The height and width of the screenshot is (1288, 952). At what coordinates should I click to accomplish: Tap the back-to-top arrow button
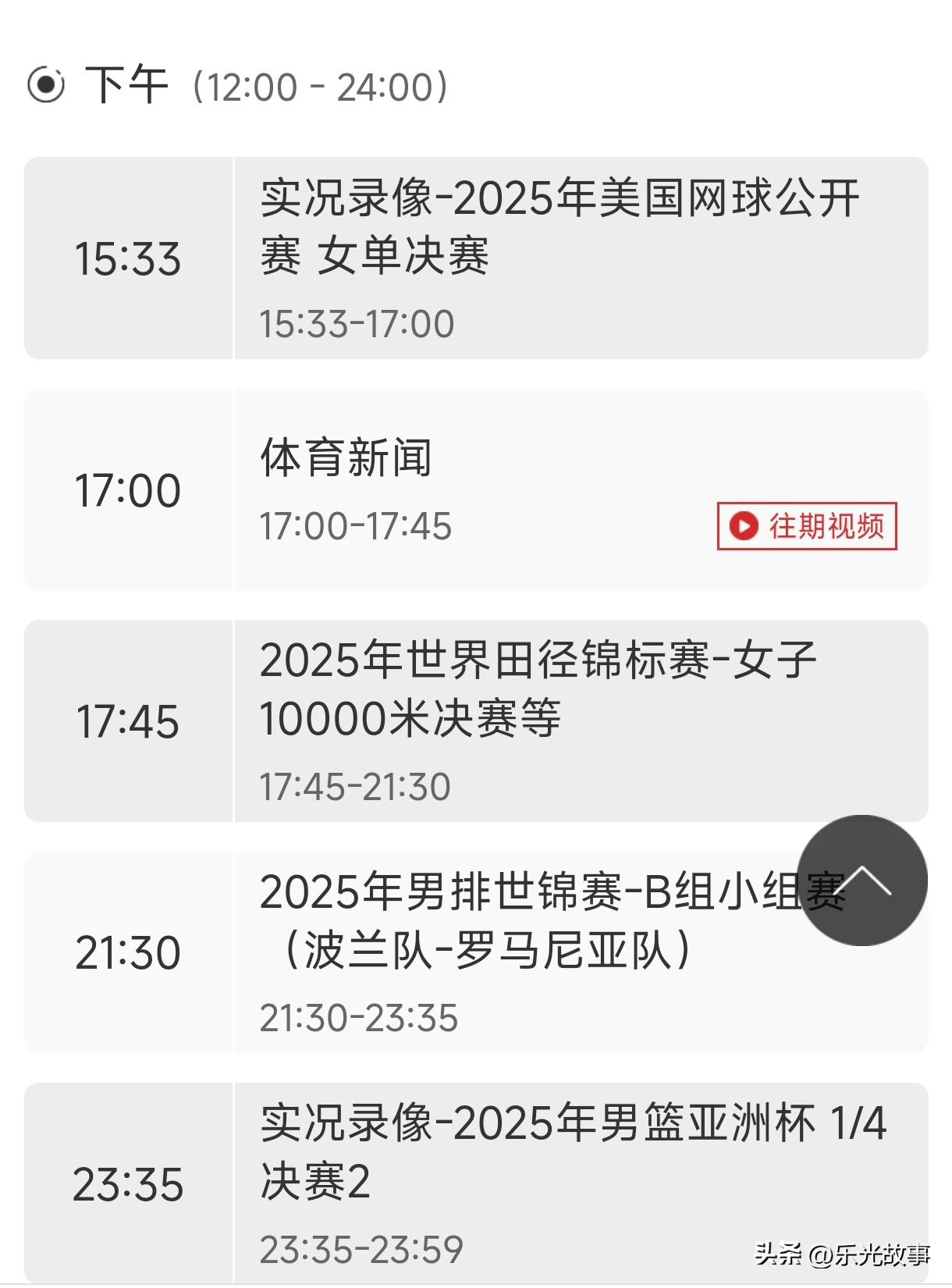click(862, 881)
